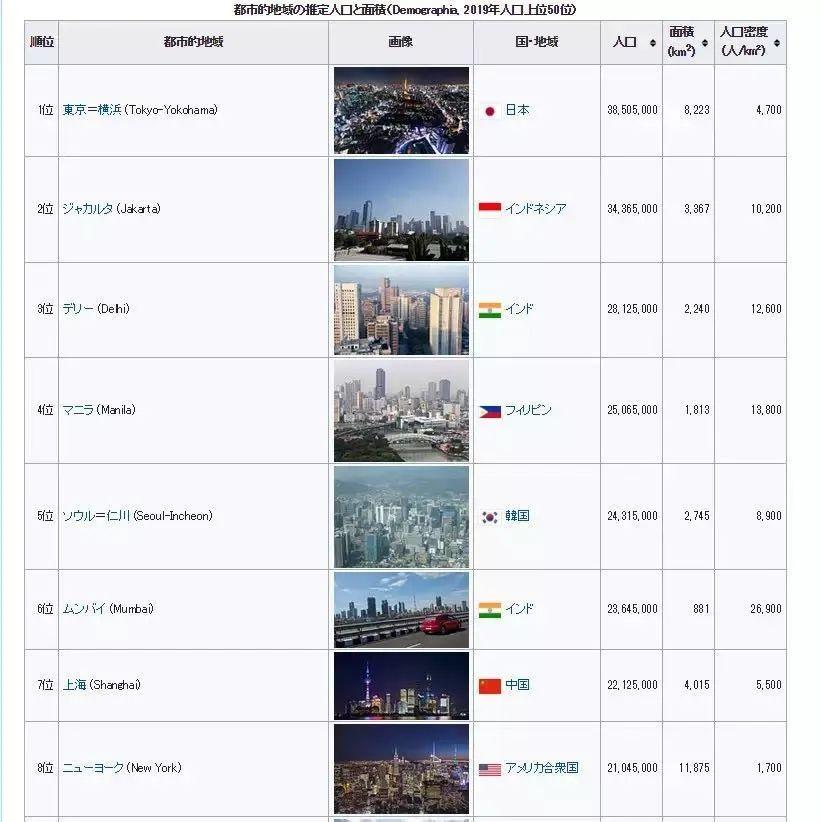
Task: Open the ニューヨーク (New York) link
Action: 93,768
